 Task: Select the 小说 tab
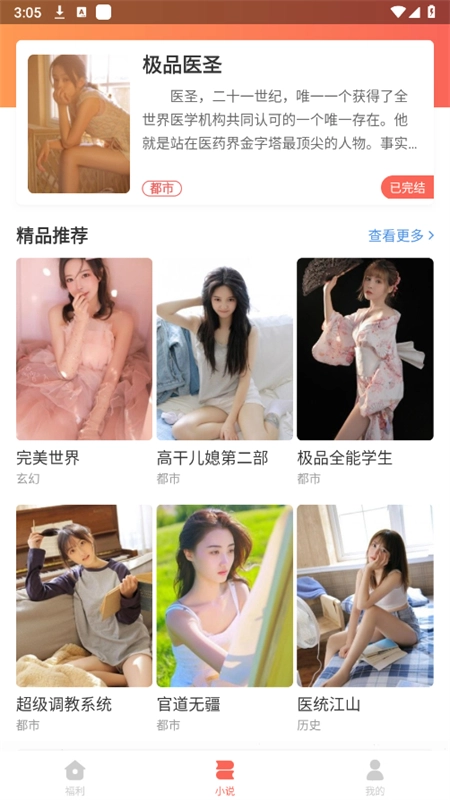pyautogui.click(x=225, y=777)
